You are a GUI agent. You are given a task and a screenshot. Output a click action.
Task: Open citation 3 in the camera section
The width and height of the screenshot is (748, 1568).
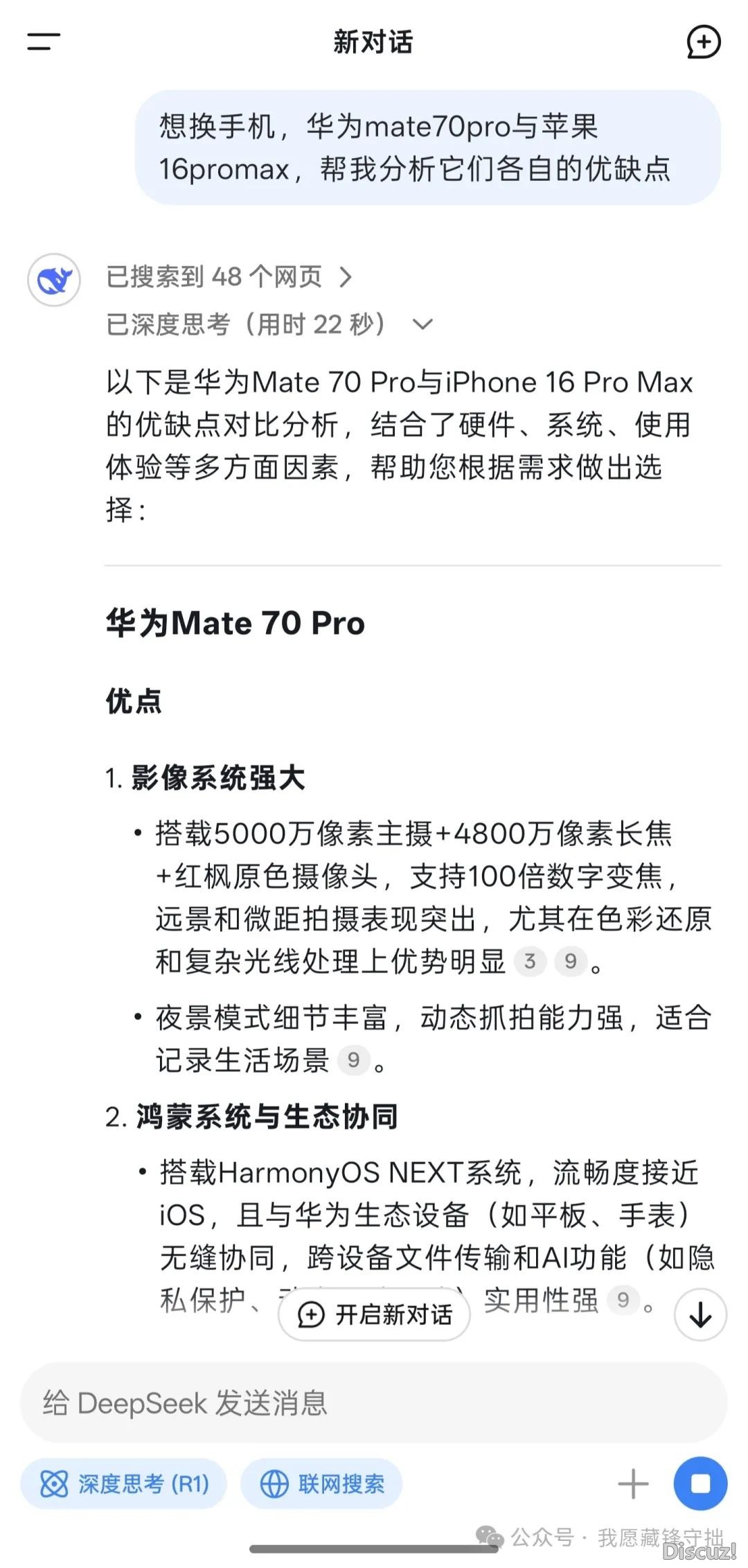click(x=530, y=961)
